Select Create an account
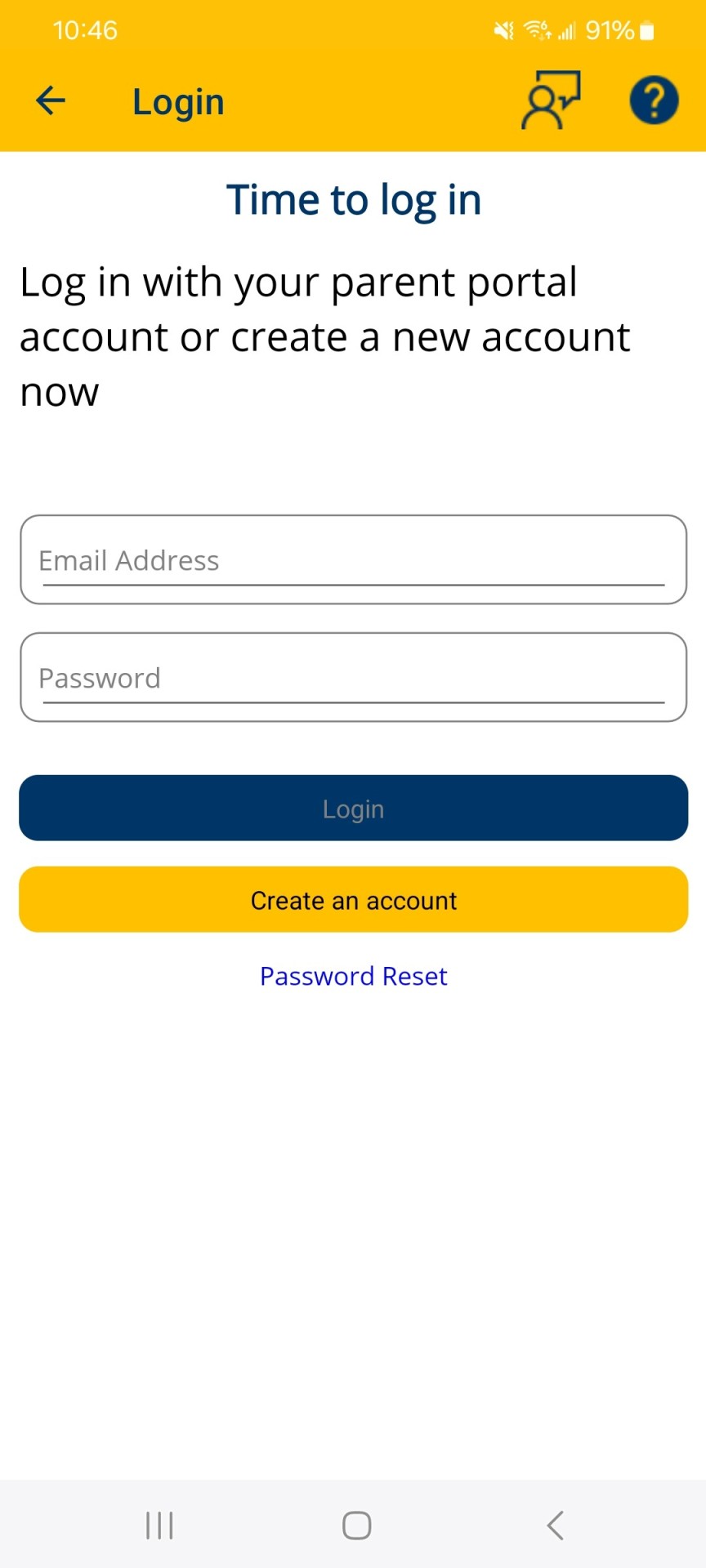 [353, 899]
